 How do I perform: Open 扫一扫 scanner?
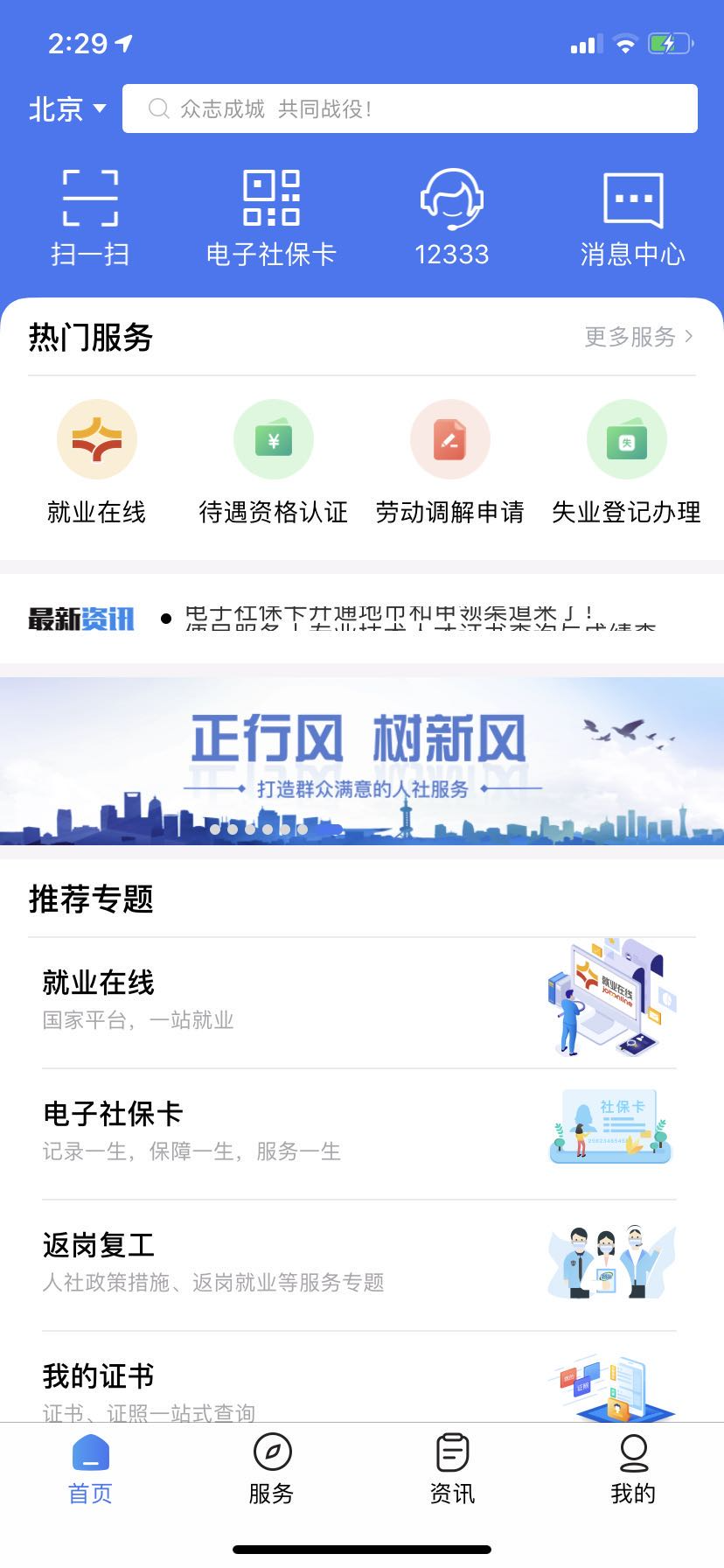click(90, 219)
